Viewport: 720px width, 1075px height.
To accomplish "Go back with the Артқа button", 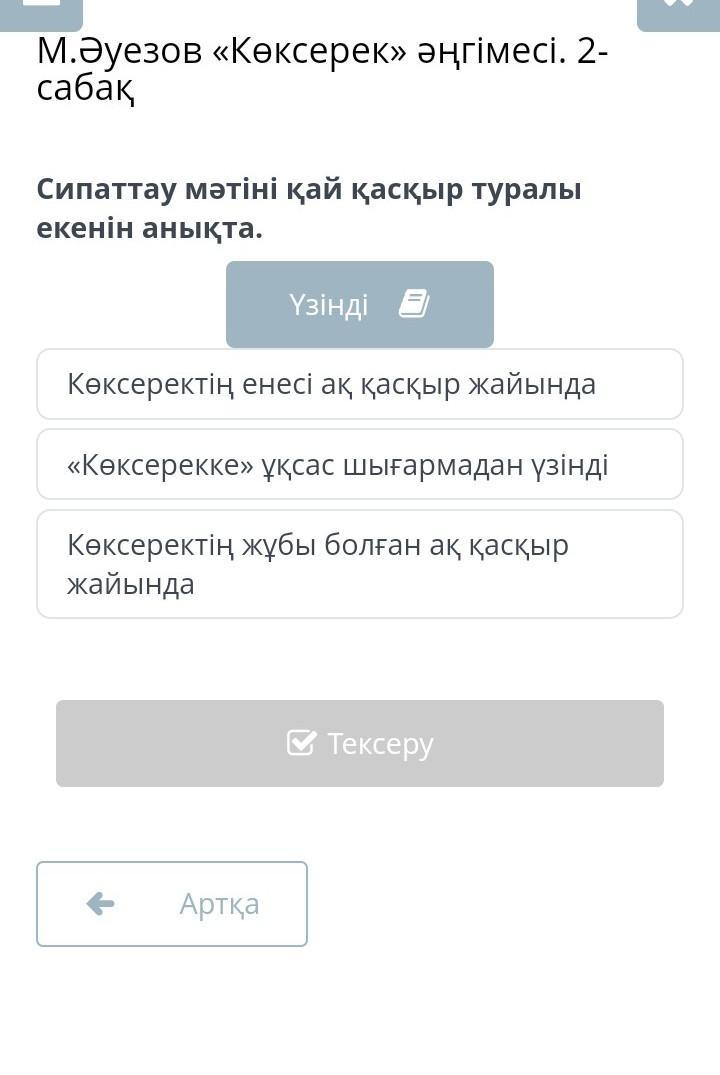I will coord(172,903).
